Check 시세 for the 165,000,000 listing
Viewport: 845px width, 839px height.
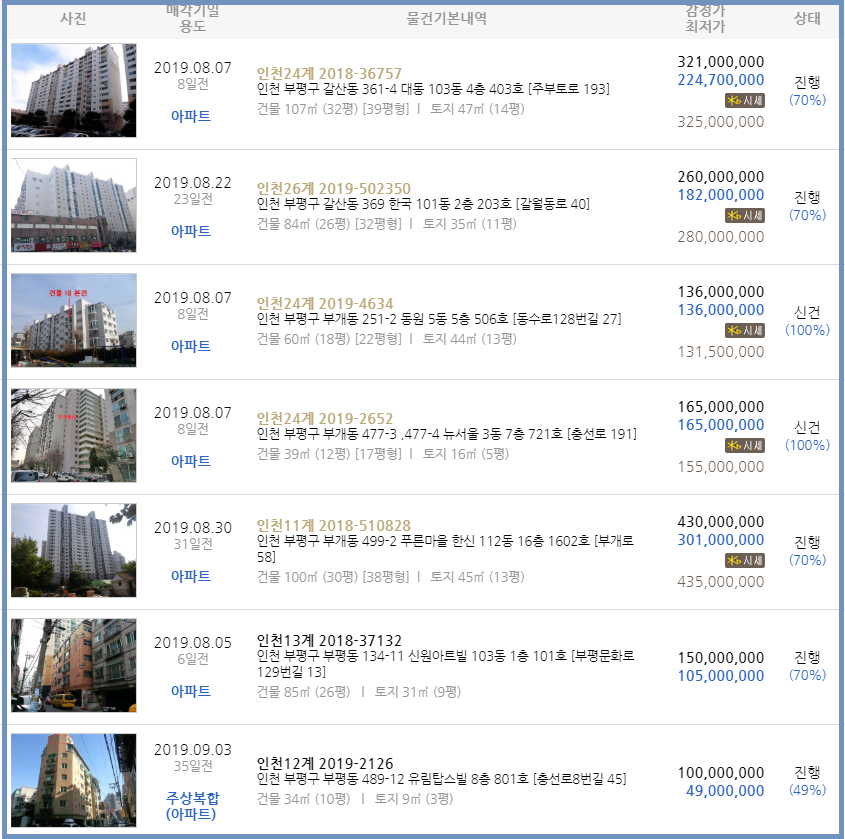click(x=744, y=445)
